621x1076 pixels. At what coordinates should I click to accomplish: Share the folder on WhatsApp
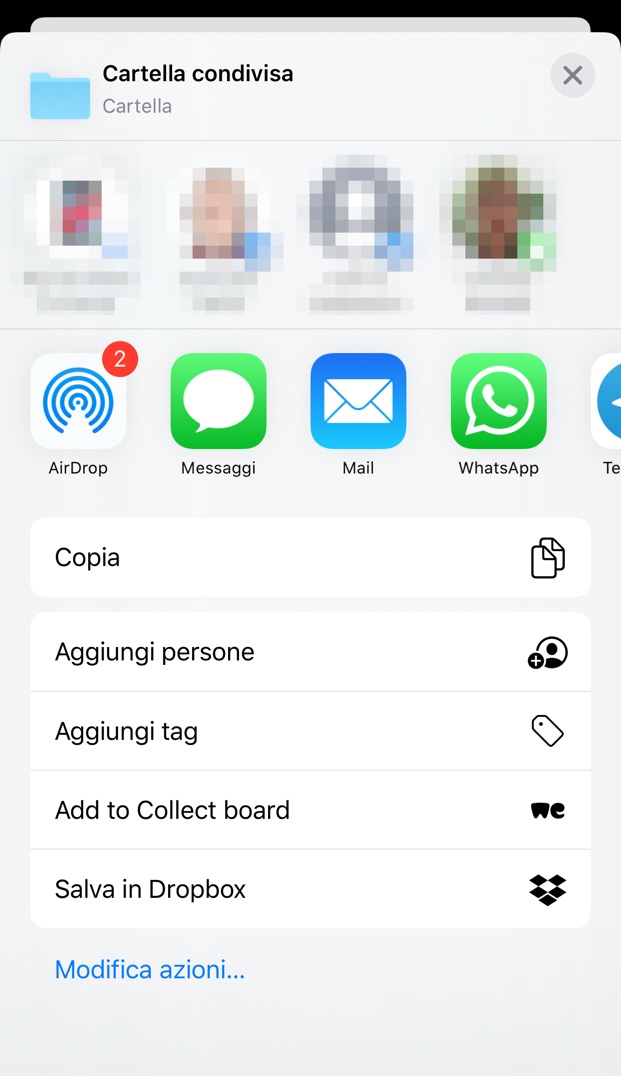(x=498, y=402)
